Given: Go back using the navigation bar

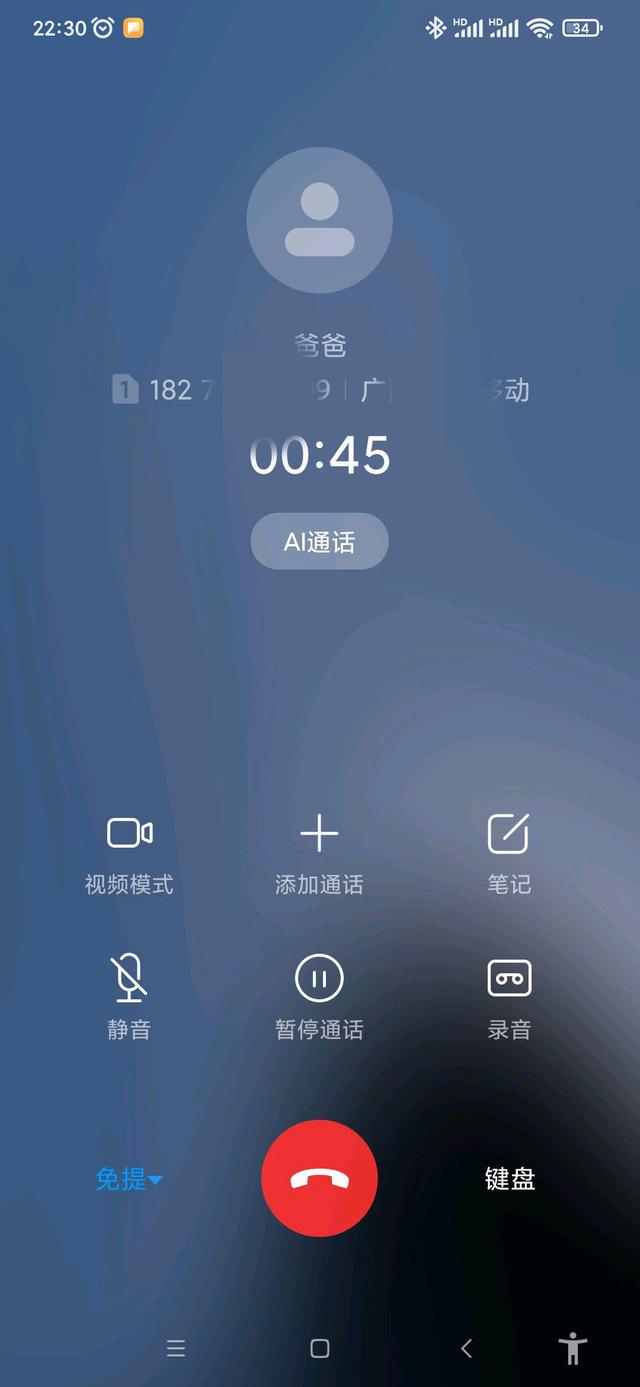Looking at the screenshot, I should click(x=466, y=1348).
